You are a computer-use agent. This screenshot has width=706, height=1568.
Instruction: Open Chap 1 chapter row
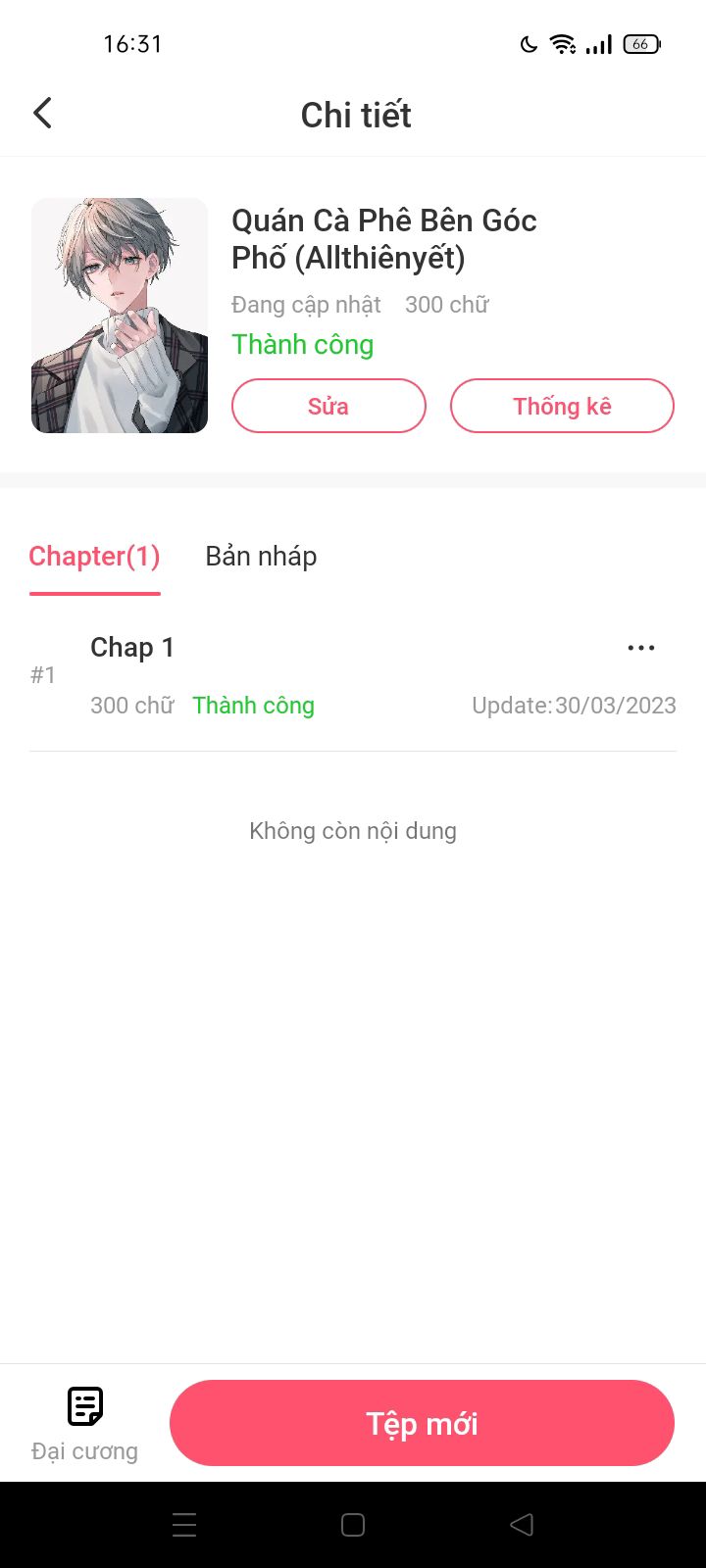[x=294, y=674]
